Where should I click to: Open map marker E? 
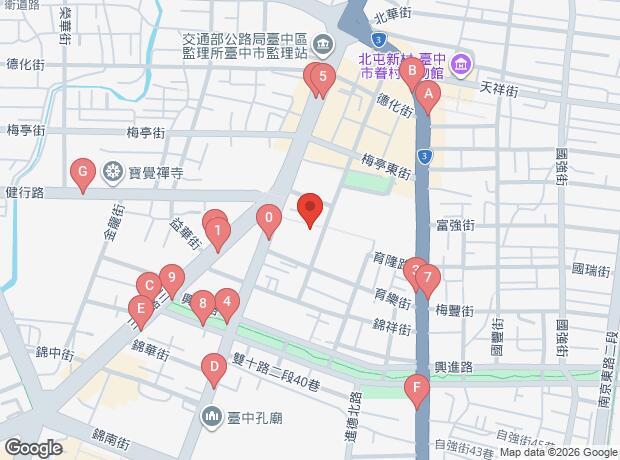coord(141,309)
